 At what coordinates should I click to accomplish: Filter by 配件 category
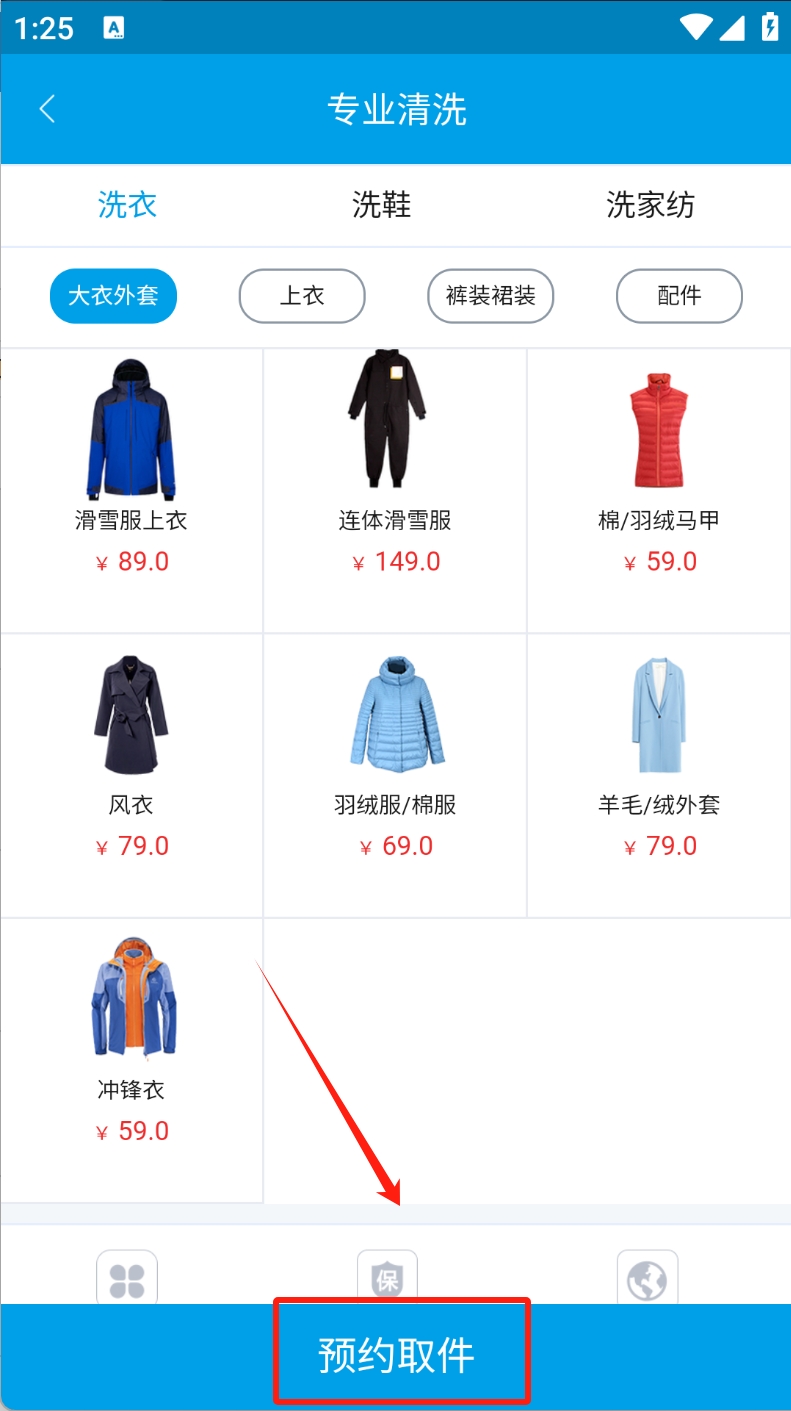pyautogui.click(x=679, y=296)
